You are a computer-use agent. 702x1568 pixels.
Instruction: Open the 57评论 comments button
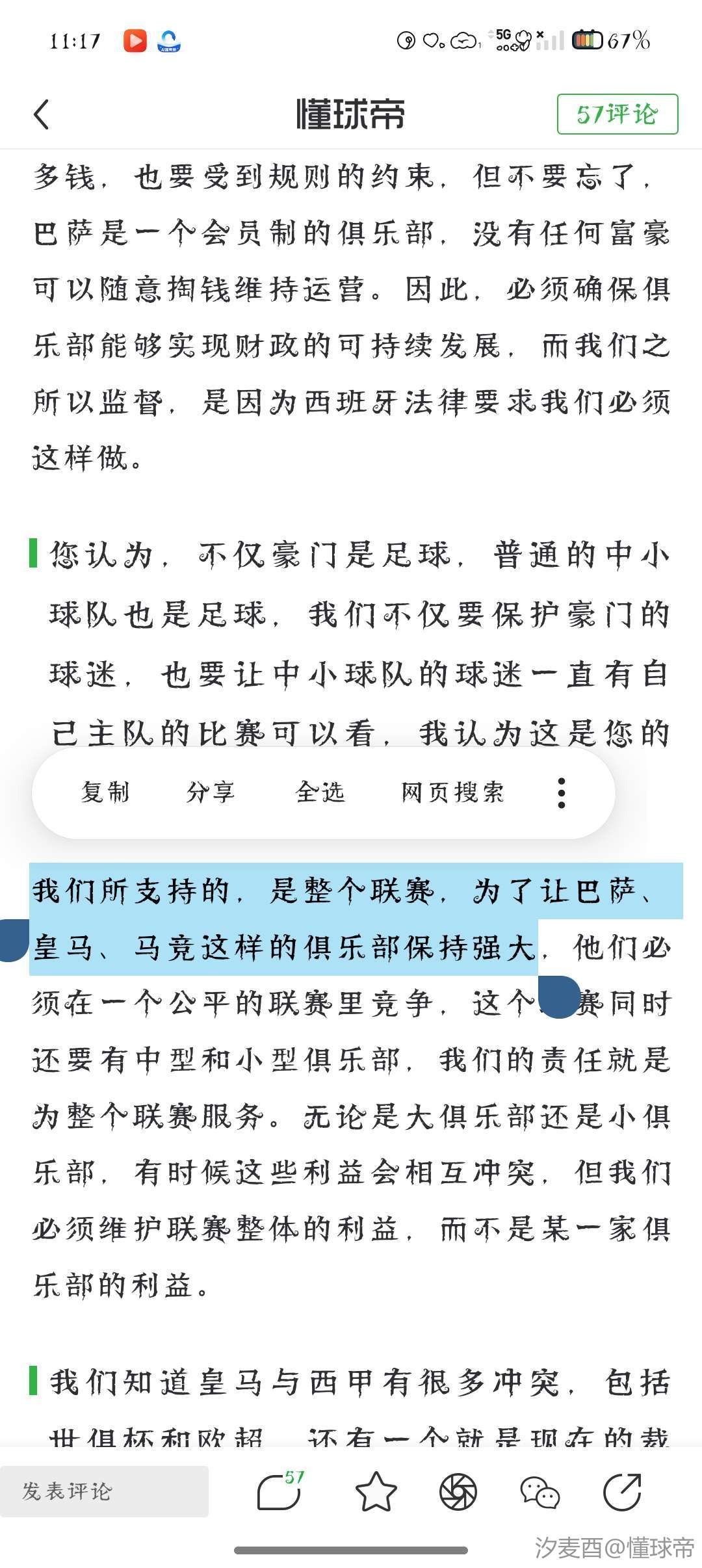click(617, 114)
